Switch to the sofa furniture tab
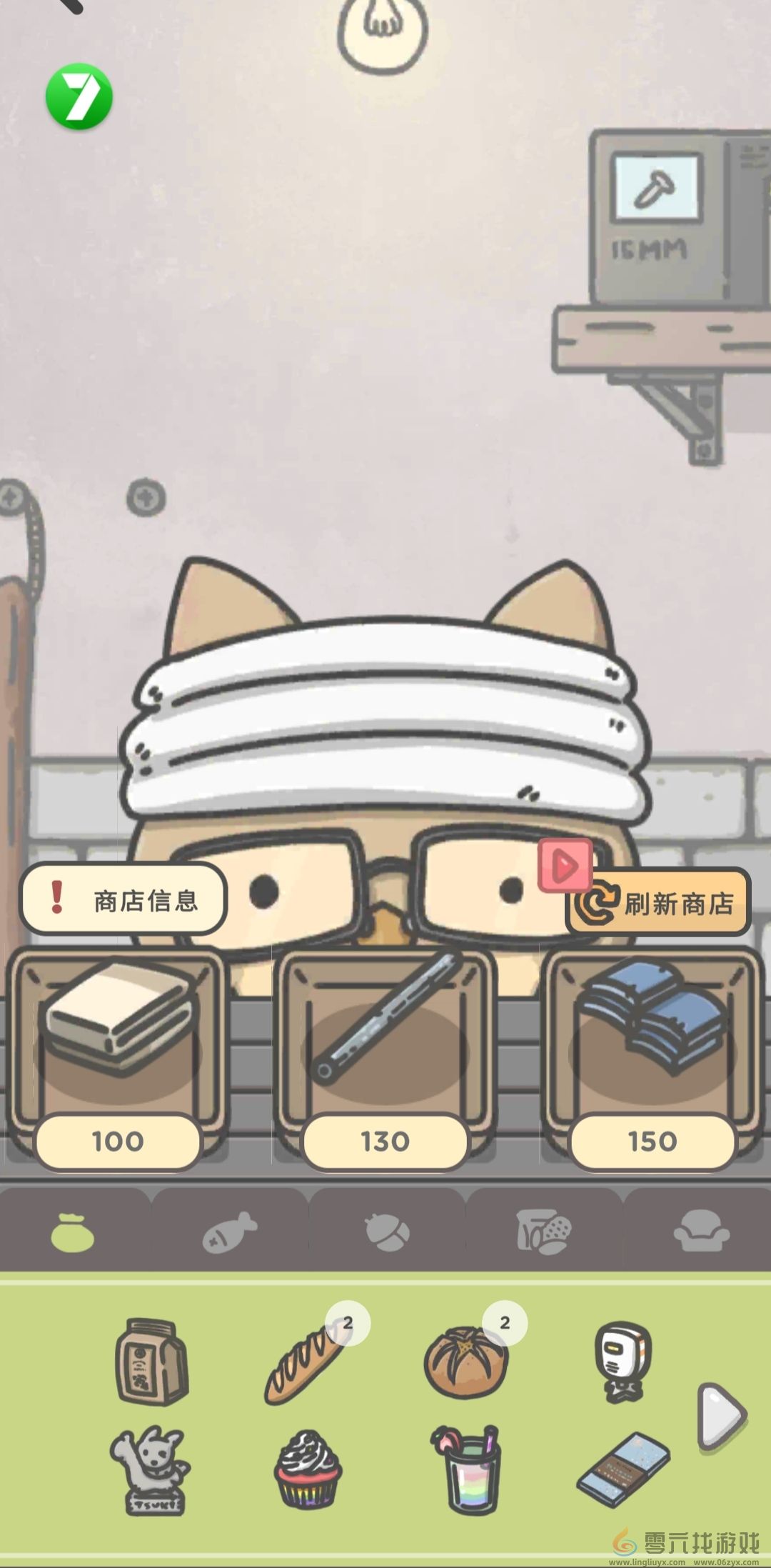The width and height of the screenshot is (771, 1568). (x=701, y=1232)
